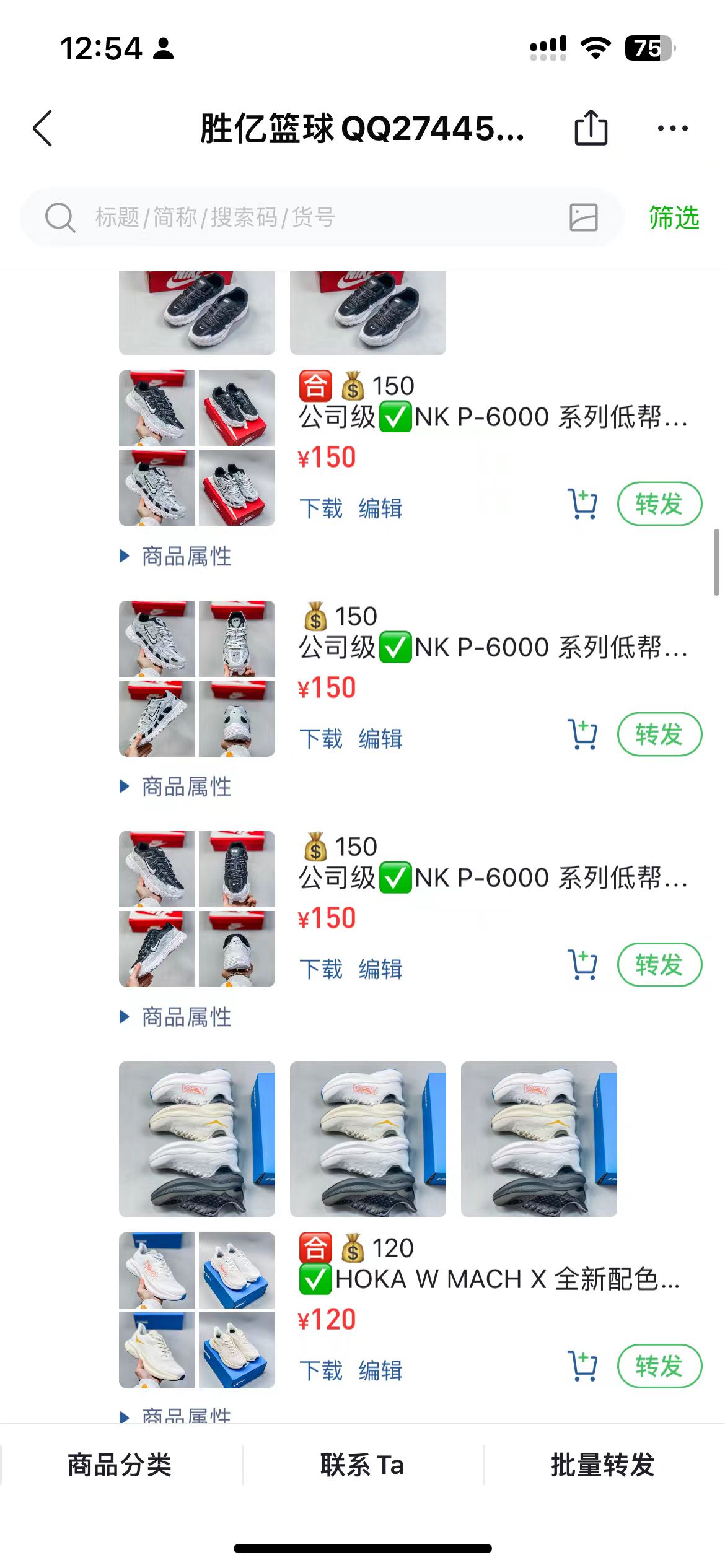Viewport: 725px width, 1568px height.
Task: Open 商品分类 at the bottom
Action: 120,1465
